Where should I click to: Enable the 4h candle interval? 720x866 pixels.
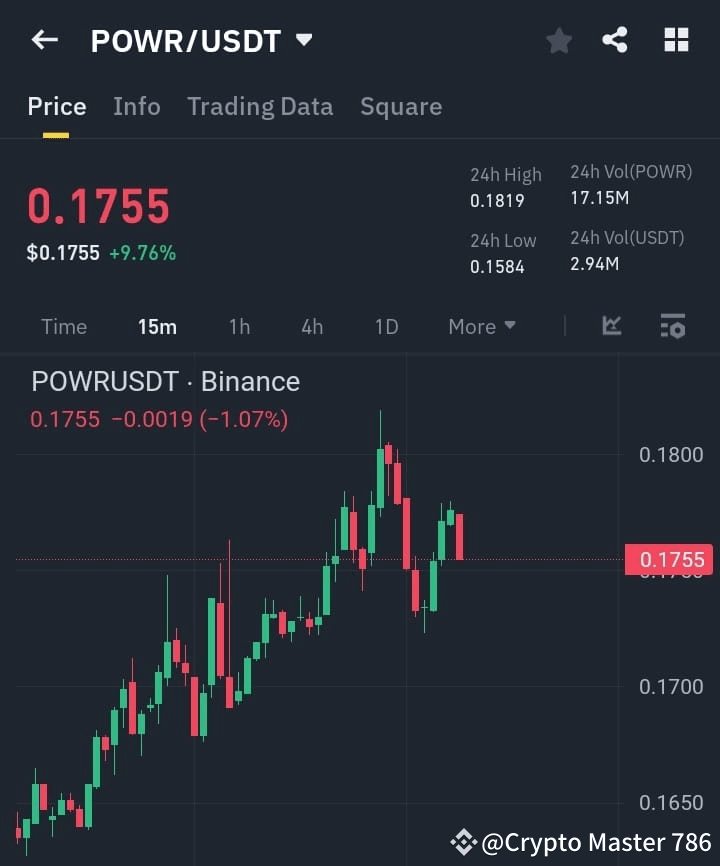[311, 326]
